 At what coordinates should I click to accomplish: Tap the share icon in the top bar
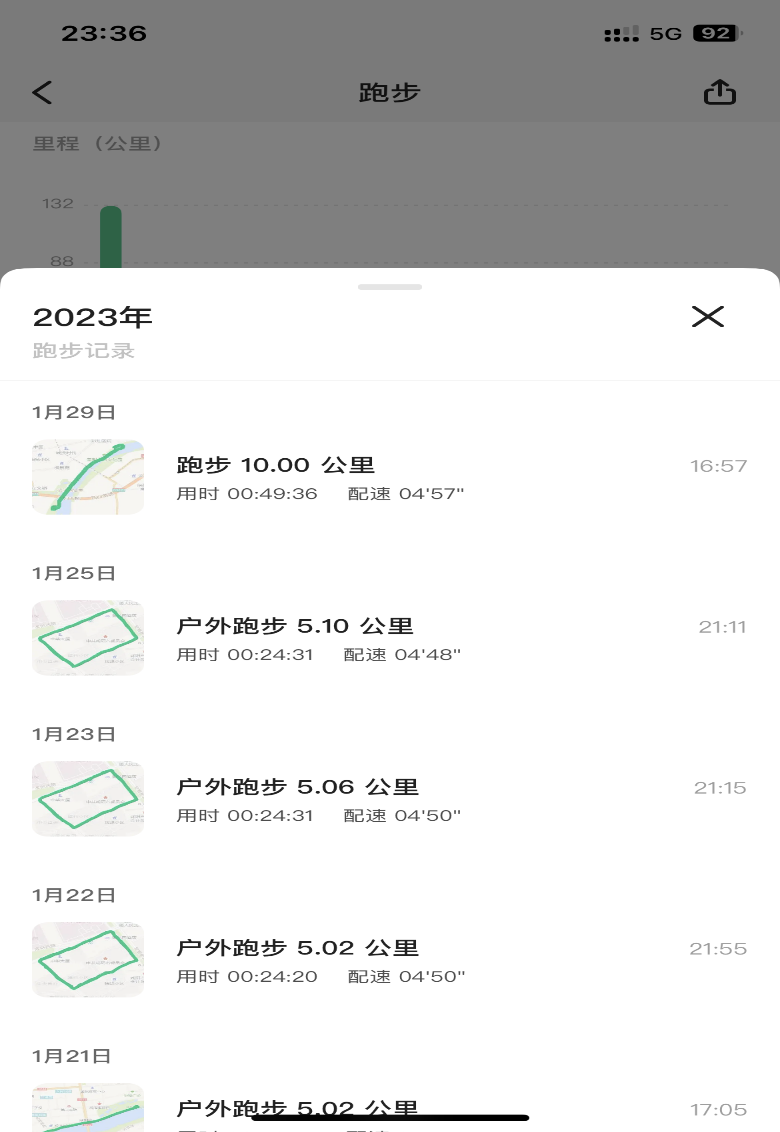(720, 93)
